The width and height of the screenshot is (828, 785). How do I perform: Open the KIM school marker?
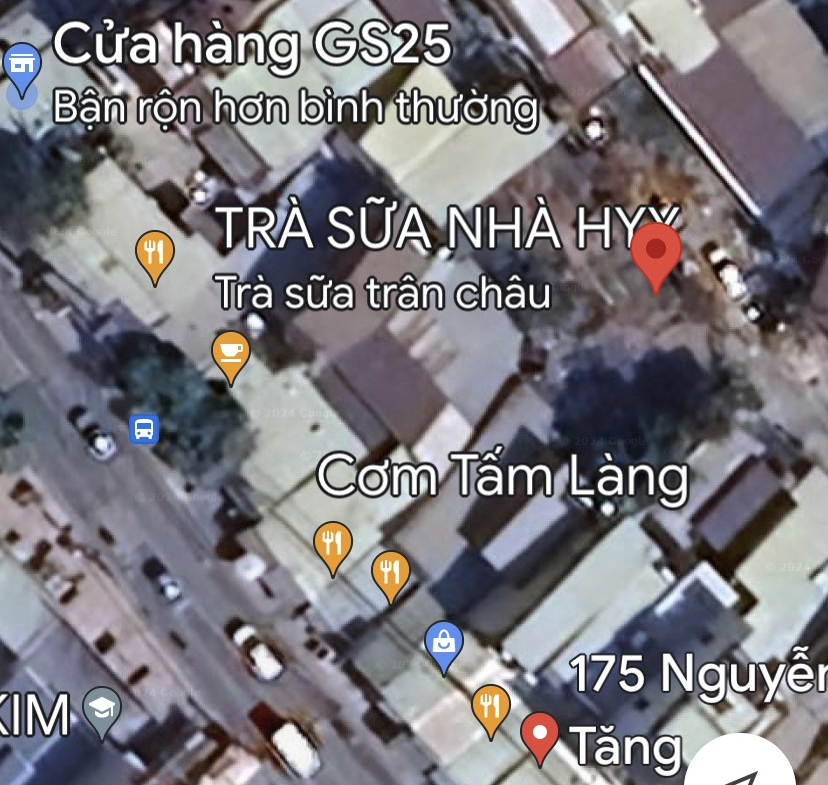pyautogui.click(x=102, y=711)
